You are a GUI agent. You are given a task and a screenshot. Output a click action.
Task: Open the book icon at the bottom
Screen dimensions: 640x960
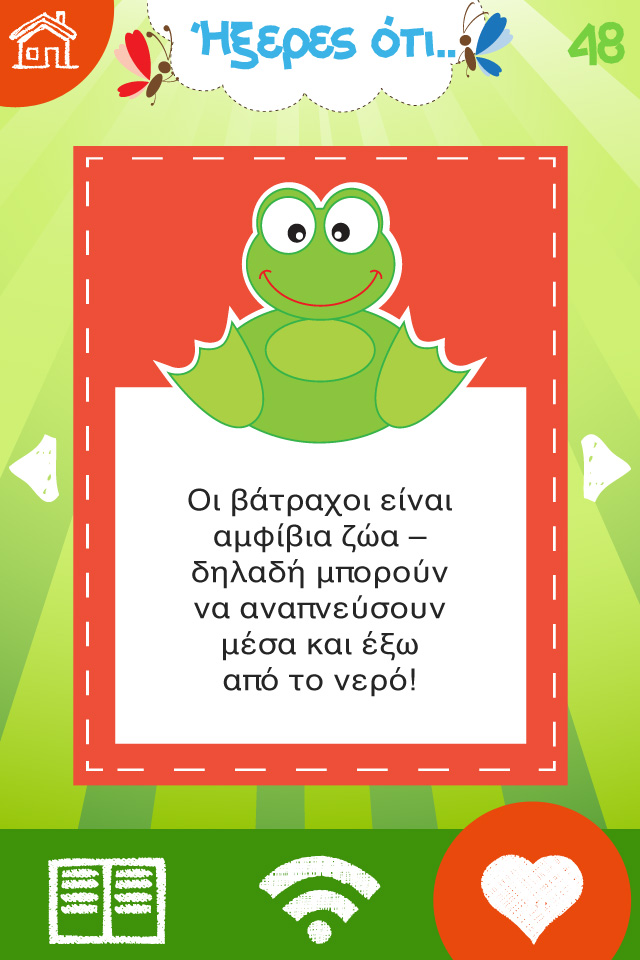108,900
